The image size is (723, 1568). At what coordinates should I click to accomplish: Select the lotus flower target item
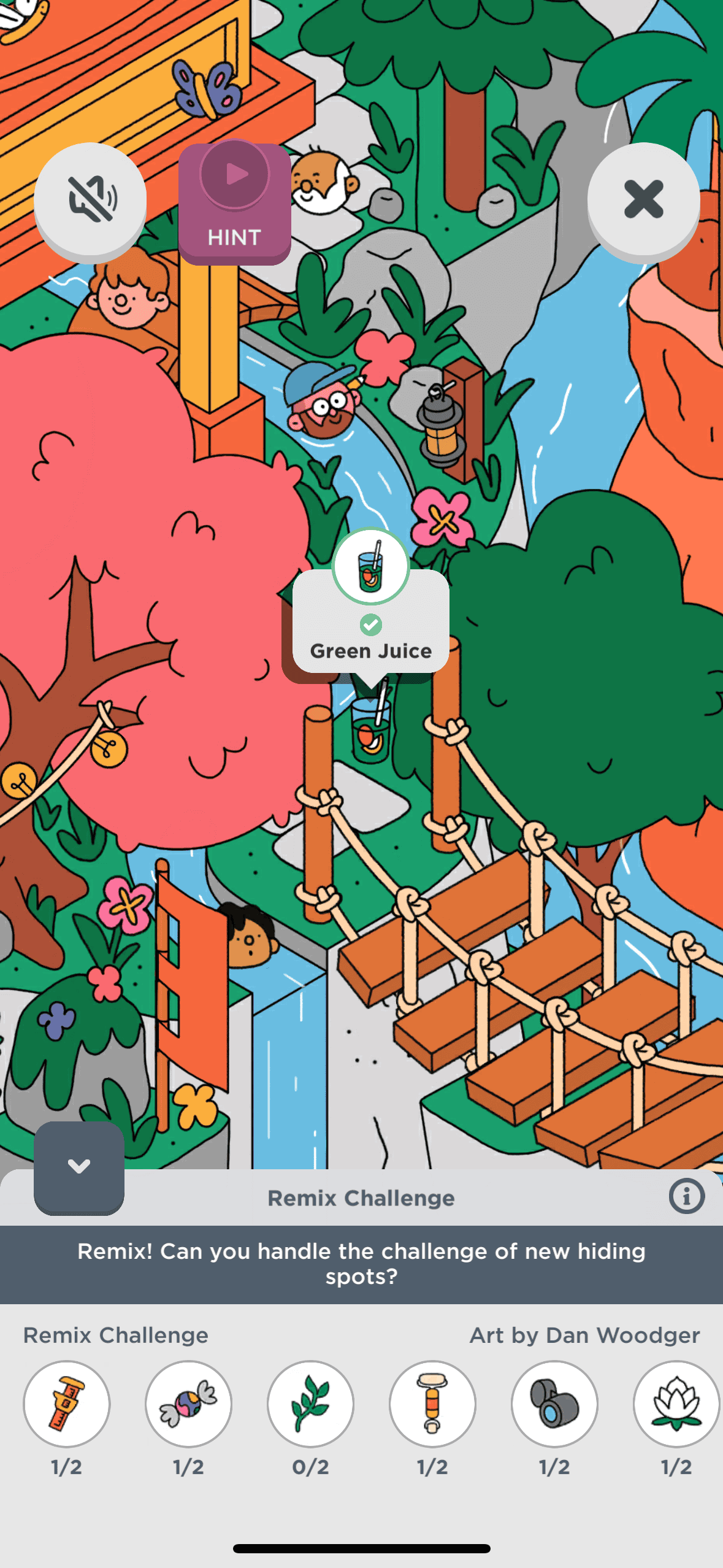(x=676, y=1404)
